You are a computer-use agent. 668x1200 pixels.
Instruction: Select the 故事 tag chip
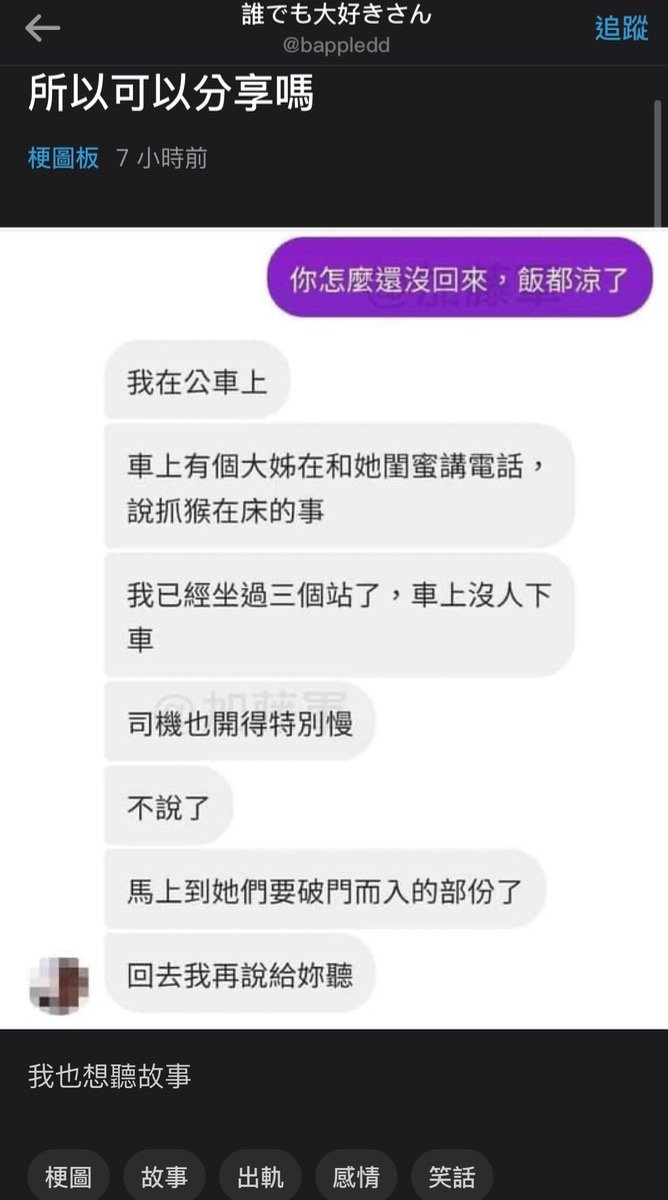pyautogui.click(x=163, y=1177)
